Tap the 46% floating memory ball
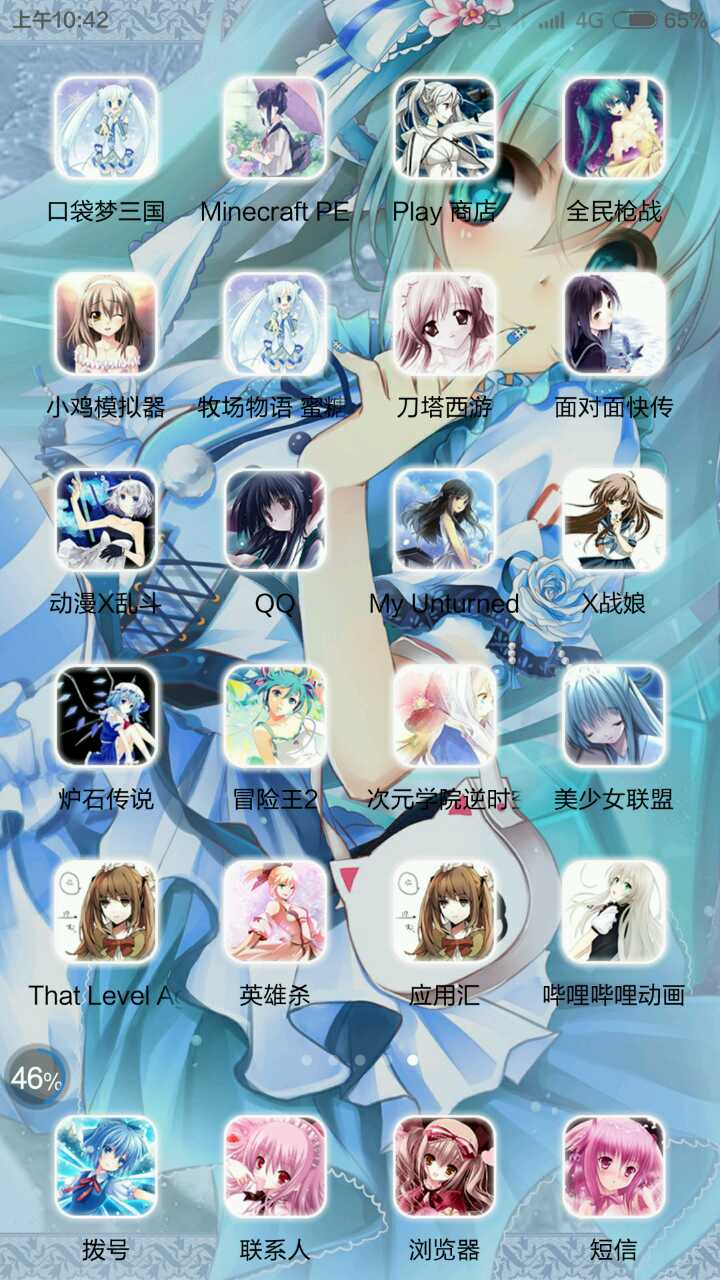The height and width of the screenshot is (1280, 720). [37, 1078]
